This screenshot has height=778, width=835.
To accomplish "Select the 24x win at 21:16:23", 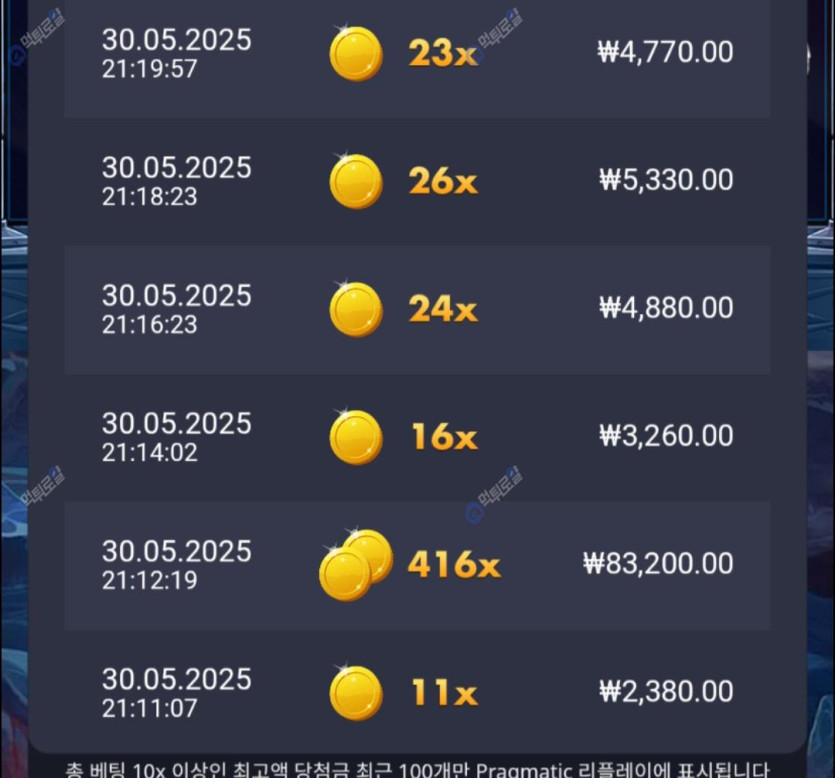I will pos(417,309).
